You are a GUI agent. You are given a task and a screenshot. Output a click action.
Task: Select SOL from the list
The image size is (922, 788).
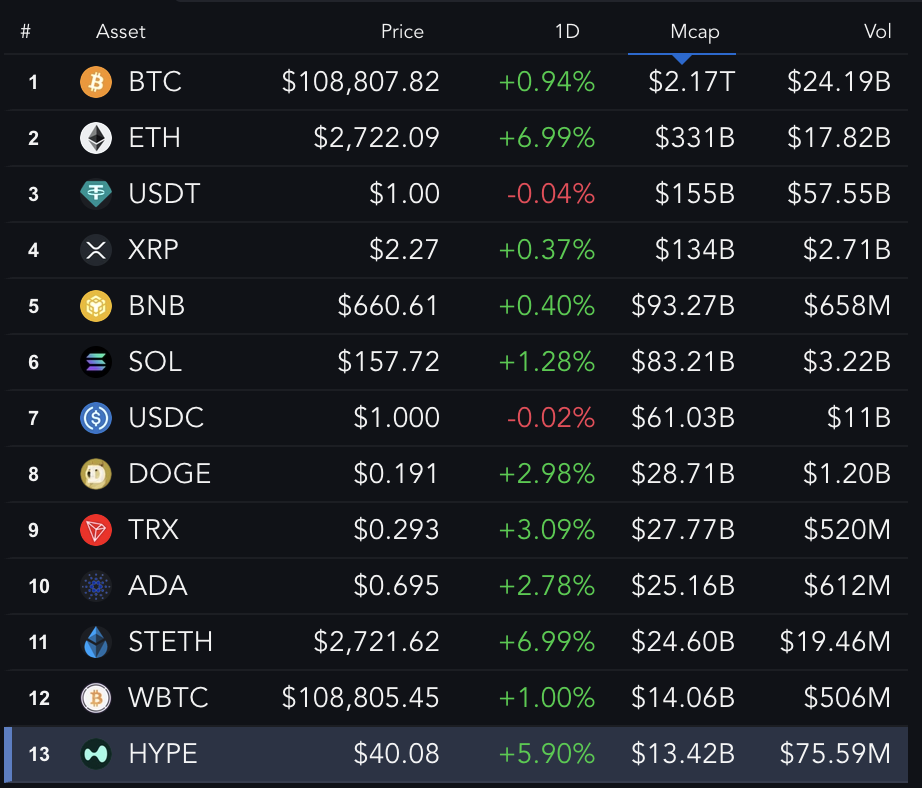click(155, 362)
